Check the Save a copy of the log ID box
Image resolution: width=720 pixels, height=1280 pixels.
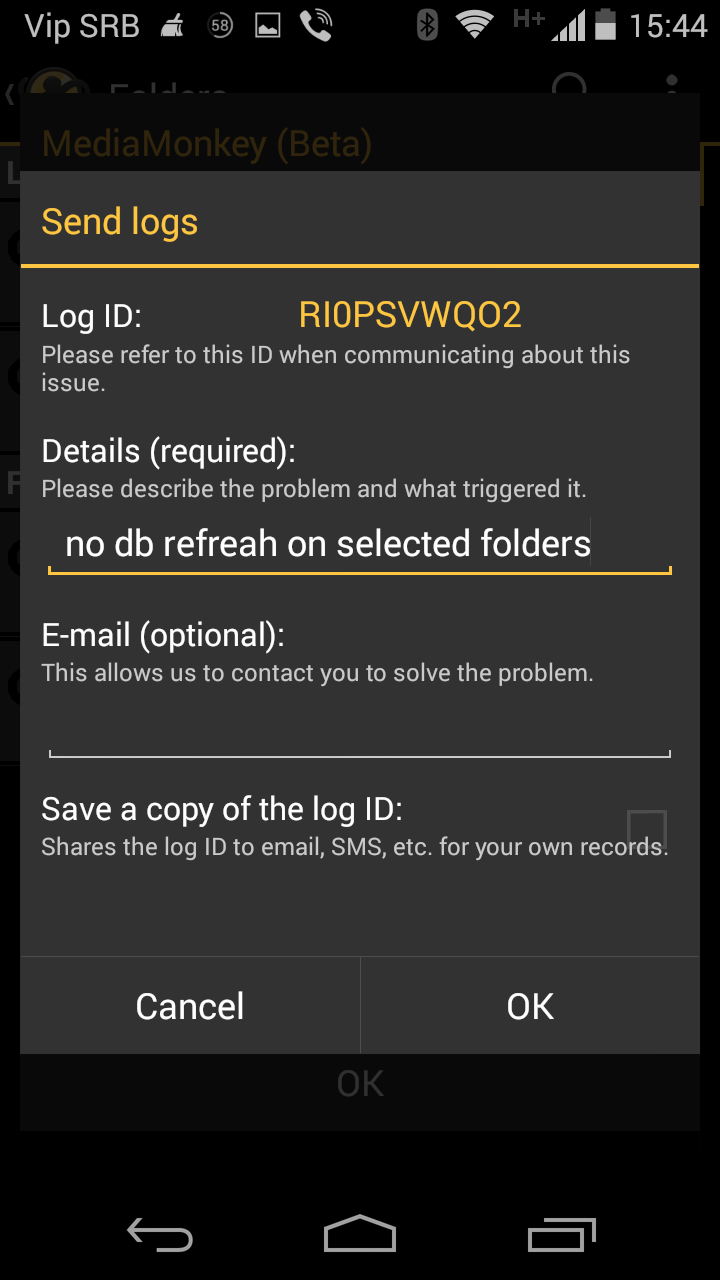646,829
